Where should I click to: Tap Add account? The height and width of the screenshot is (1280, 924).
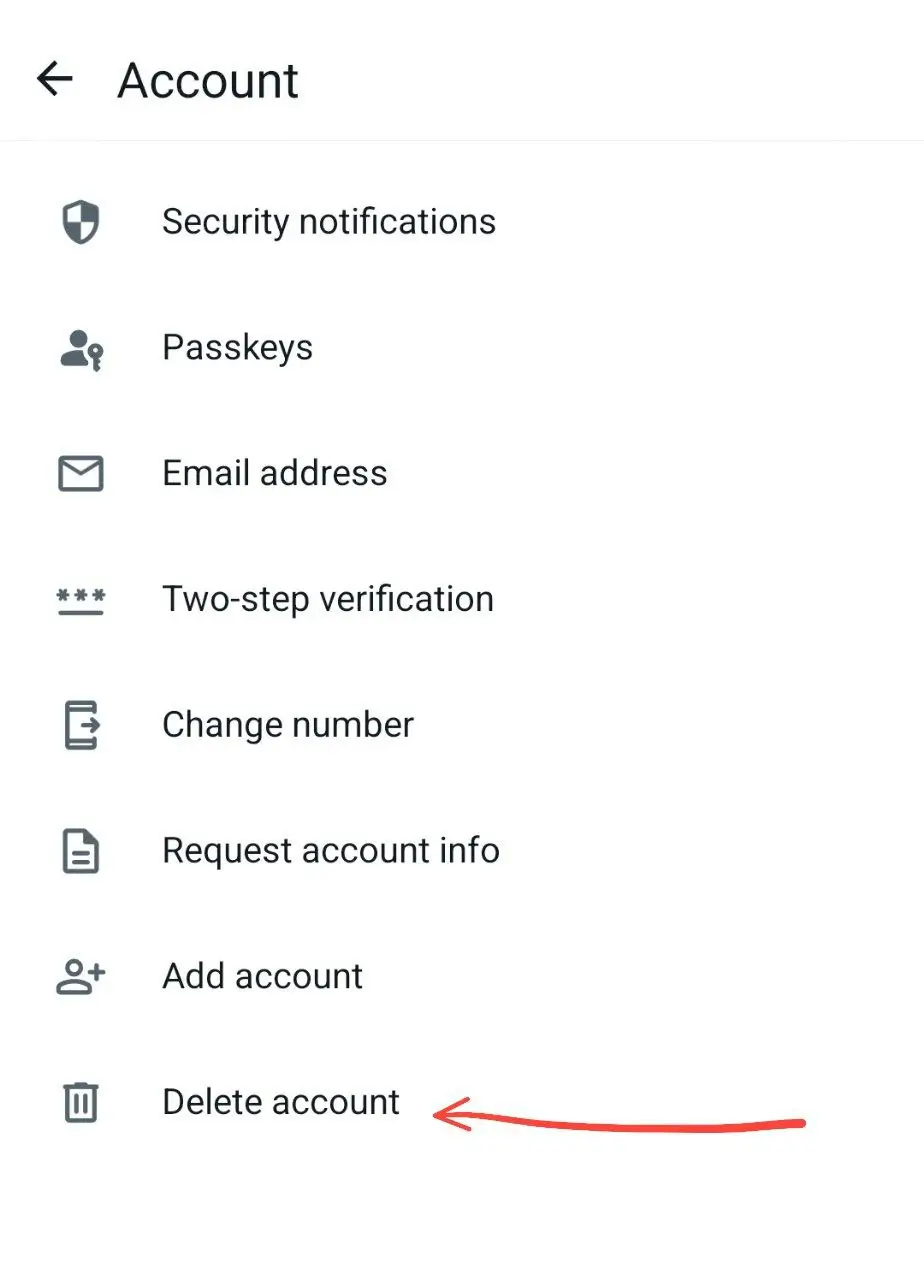tap(262, 976)
